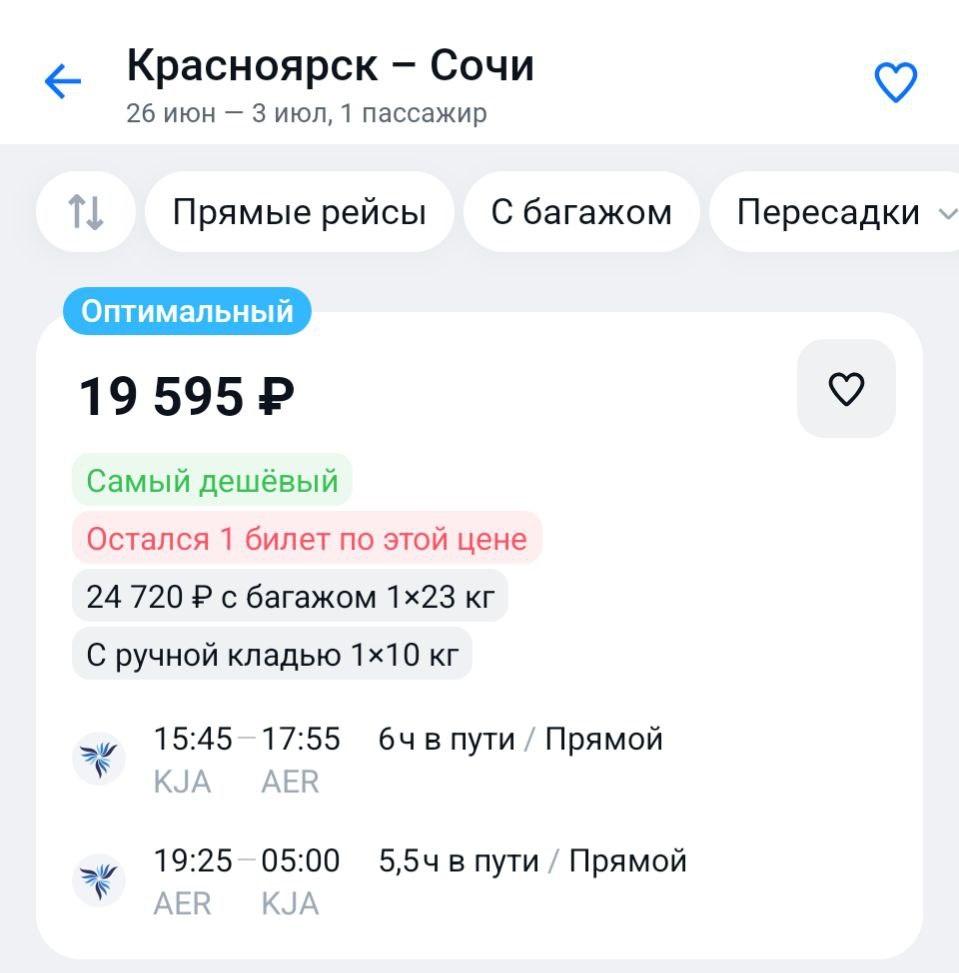
Task: Apply the С багажом filter chip
Action: point(581,212)
